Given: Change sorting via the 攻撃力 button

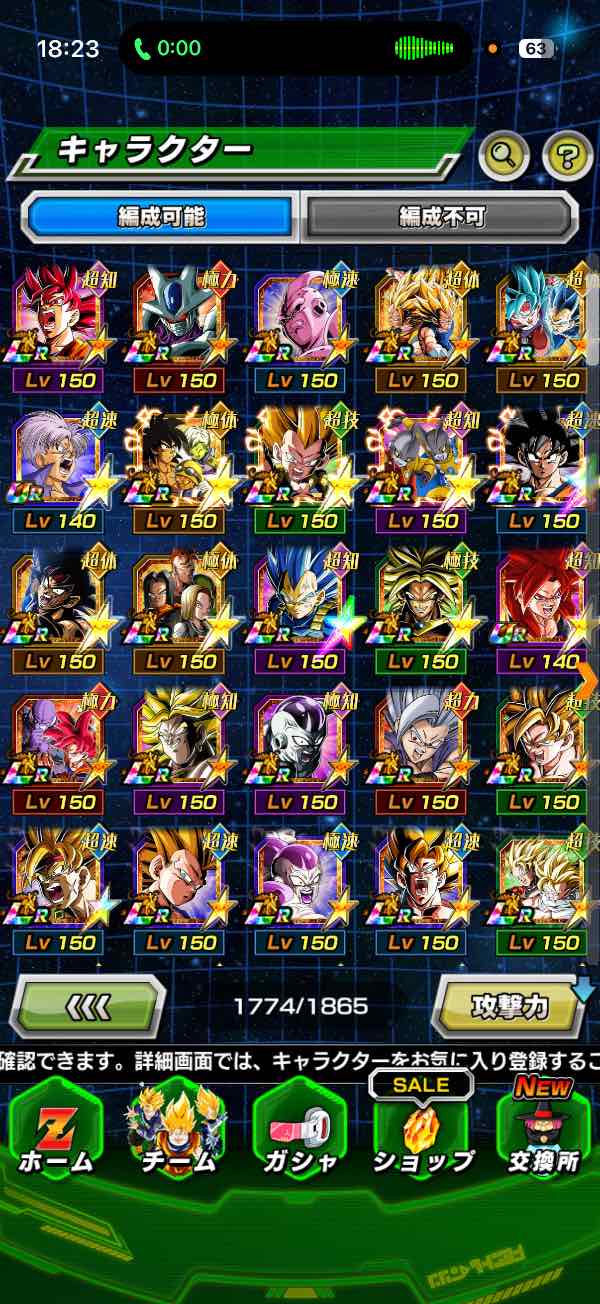Looking at the screenshot, I should click(508, 1006).
